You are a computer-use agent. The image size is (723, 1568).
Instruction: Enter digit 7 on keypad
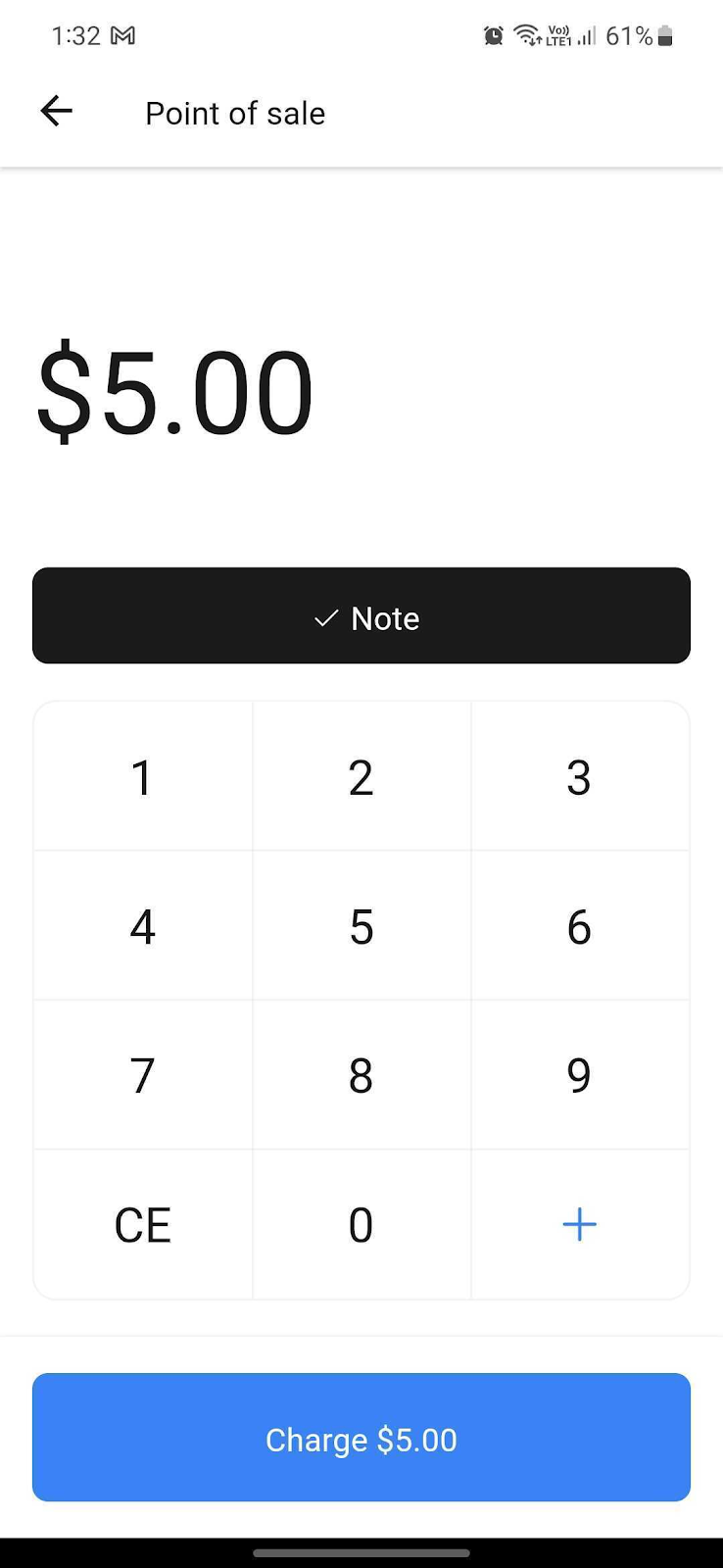[143, 1075]
